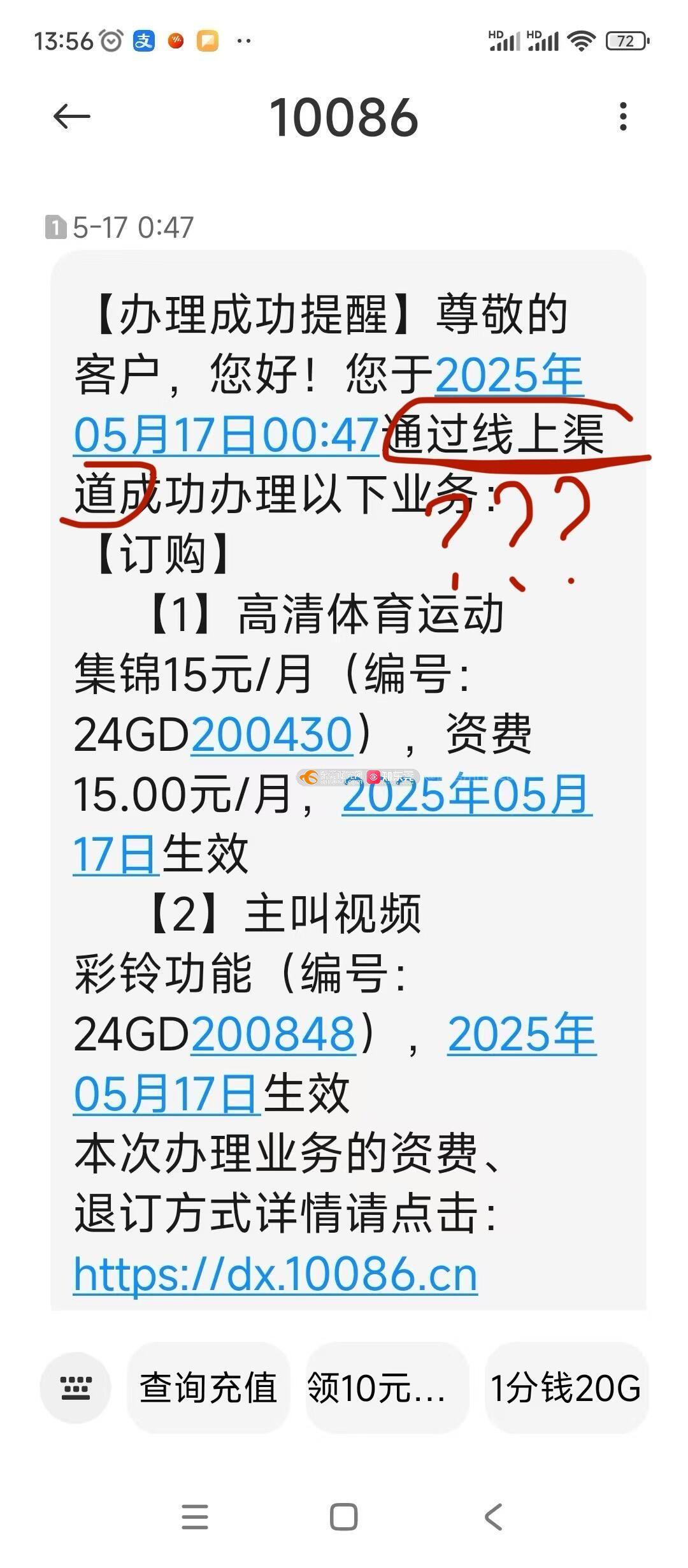Select the 查询充值 quick menu
The width and height of the screenshot is (688, 1568).
coord(208,1387)
